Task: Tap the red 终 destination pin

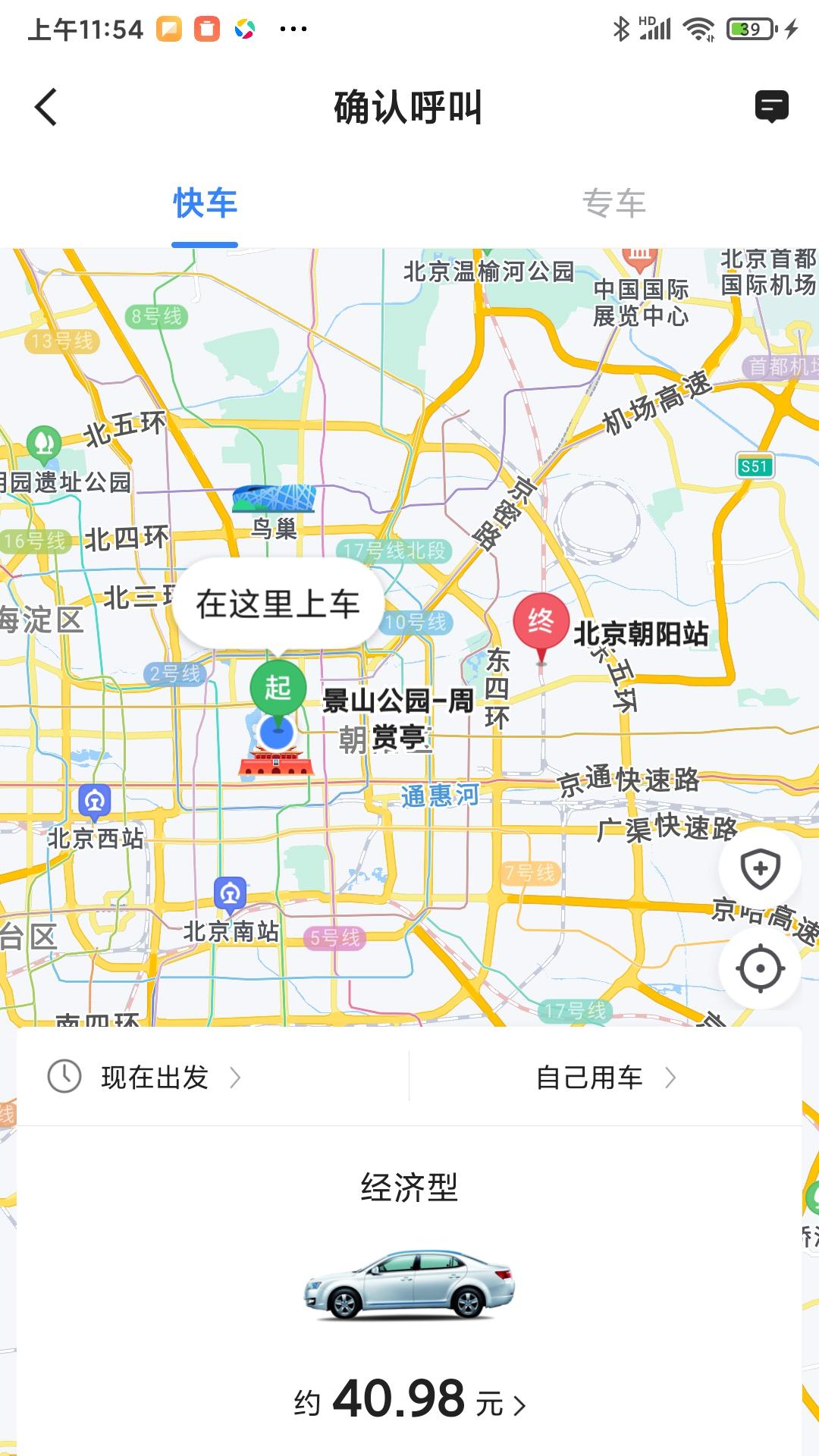Action: pyautogui.click(x=541, y=622)
